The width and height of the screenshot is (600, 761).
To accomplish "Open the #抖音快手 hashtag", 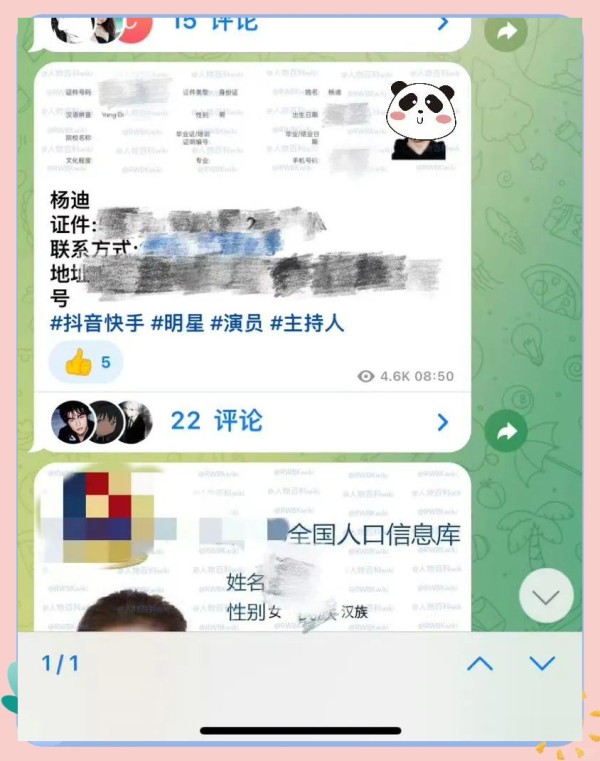I will click(x=96, y=322).
